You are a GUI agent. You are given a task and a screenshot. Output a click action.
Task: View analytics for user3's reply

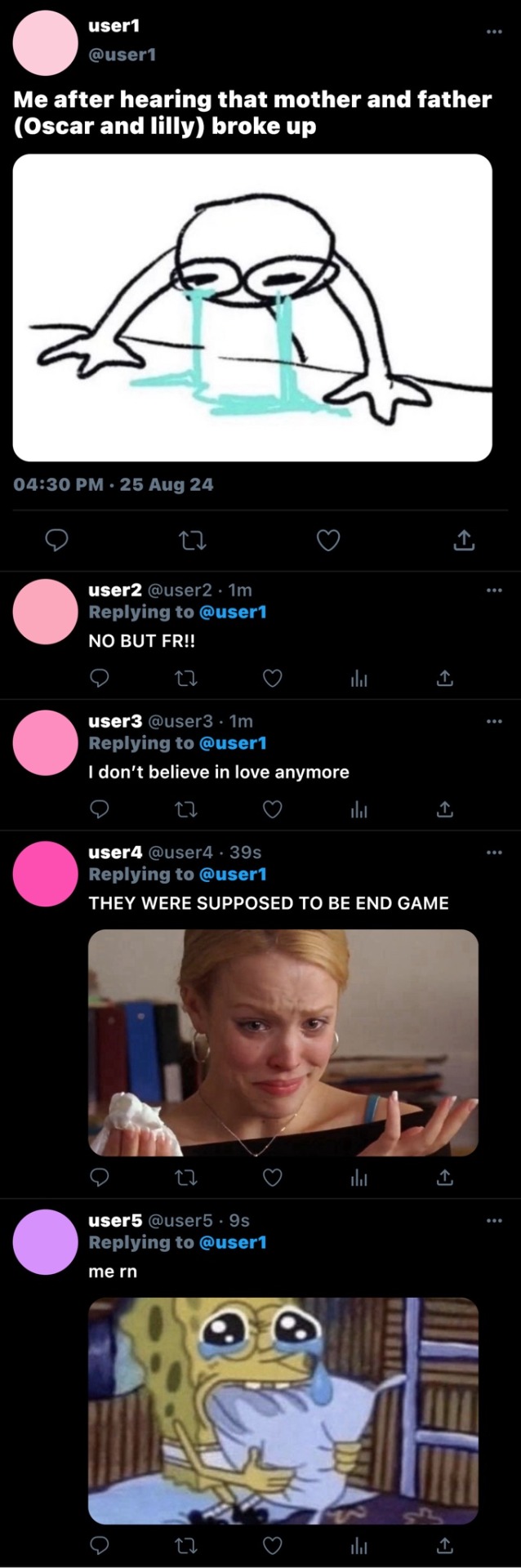click(358, 809)
